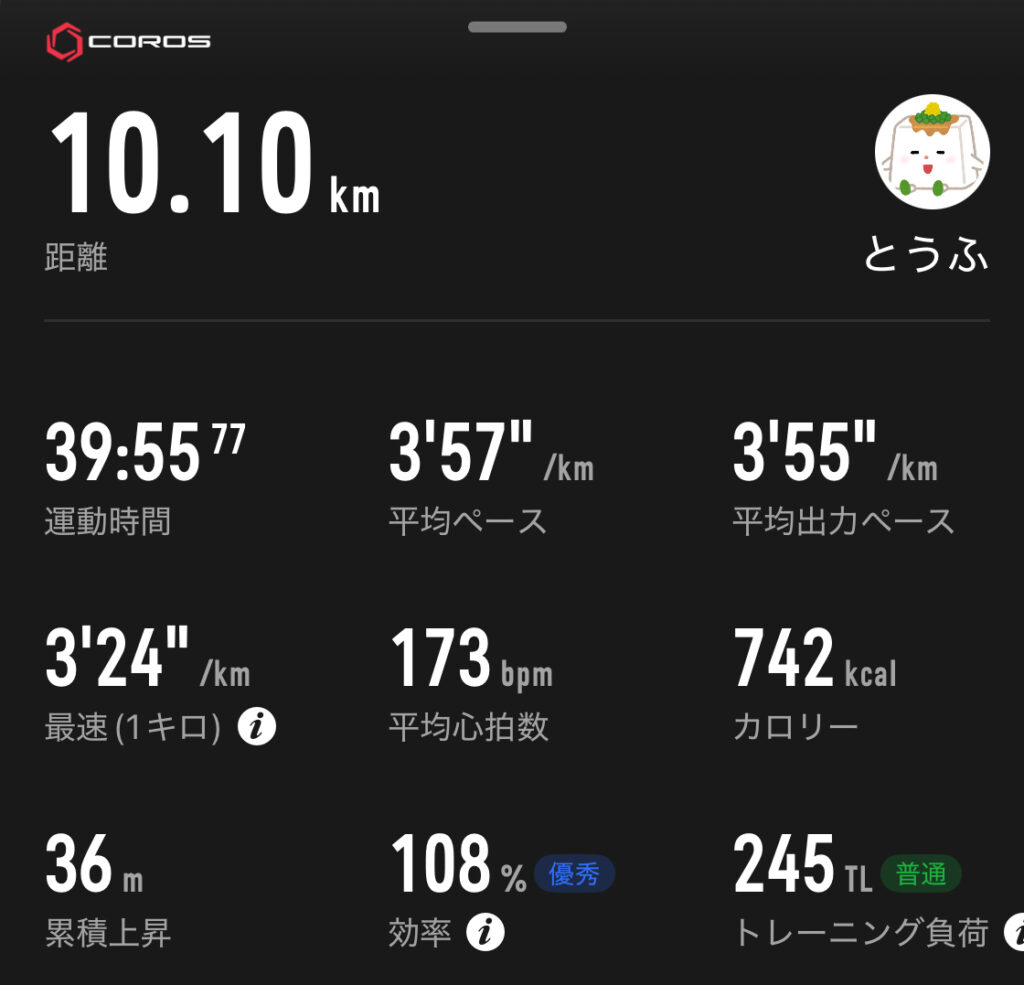Show info about 効率 efficiency
The image size is (1024, 985).
point(485,933)
